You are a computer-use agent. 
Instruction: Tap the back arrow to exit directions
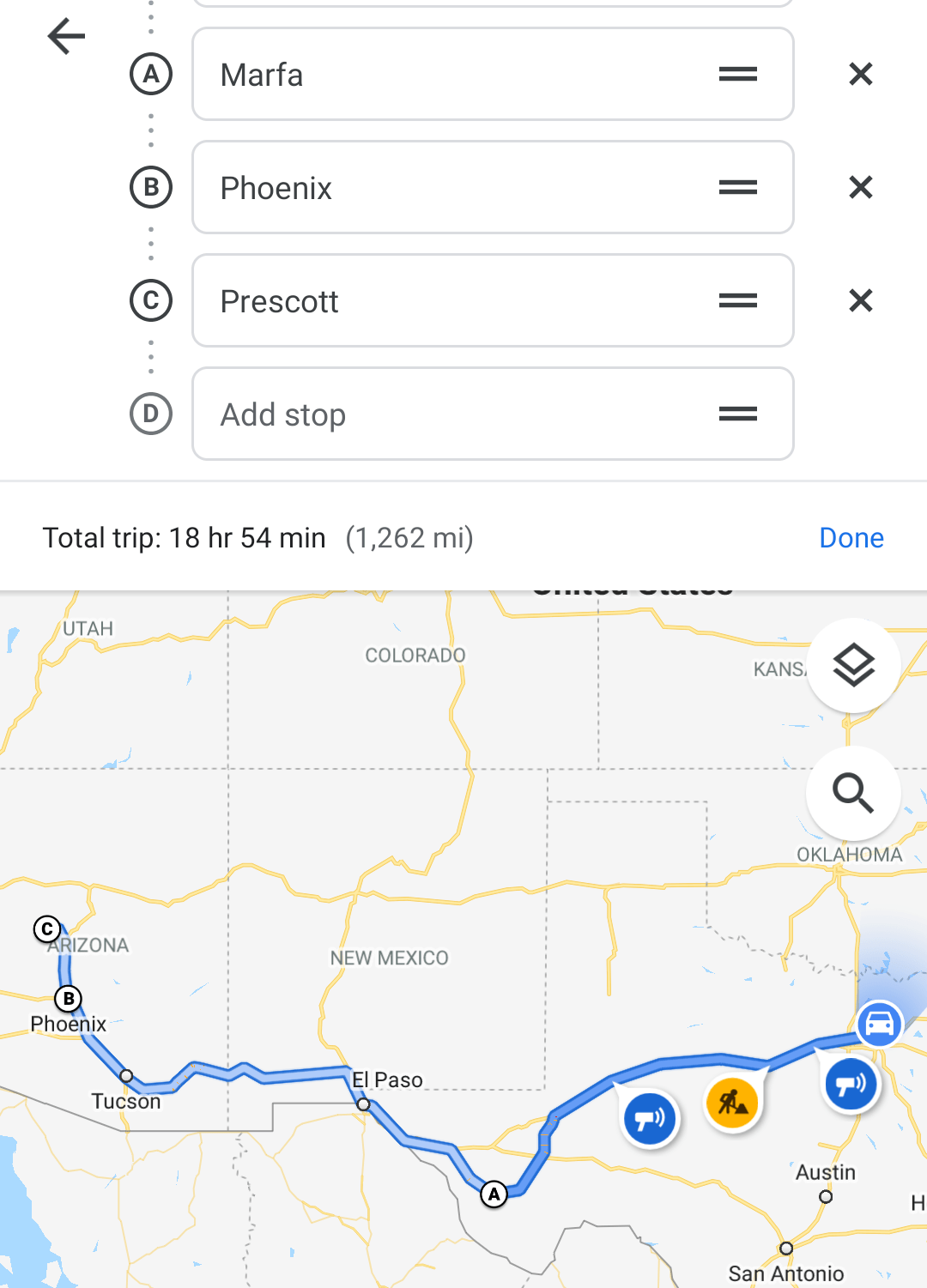pos(65,36)
